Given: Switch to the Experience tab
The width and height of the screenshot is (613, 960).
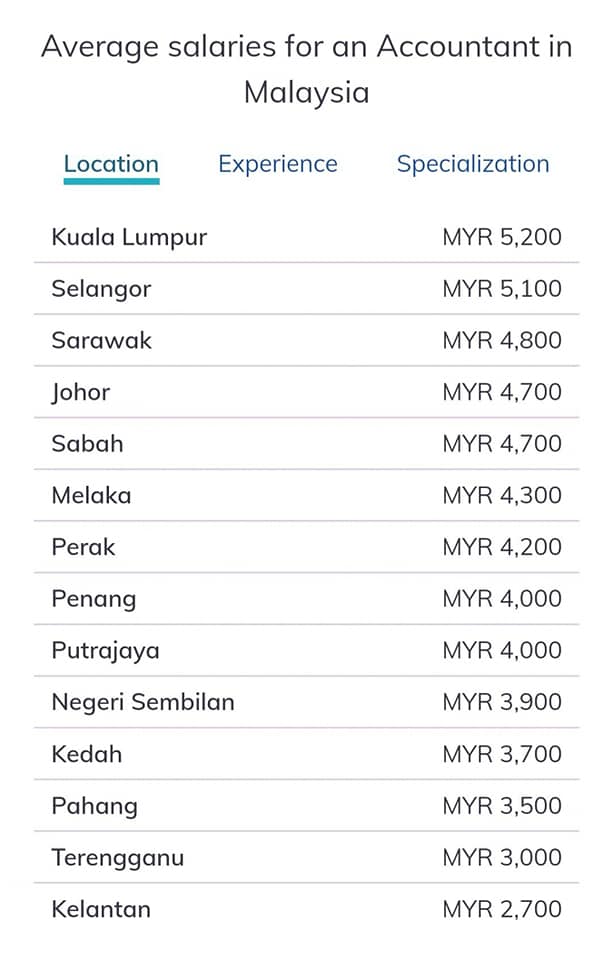Looking at the screenshot, I should coord(278,164).
